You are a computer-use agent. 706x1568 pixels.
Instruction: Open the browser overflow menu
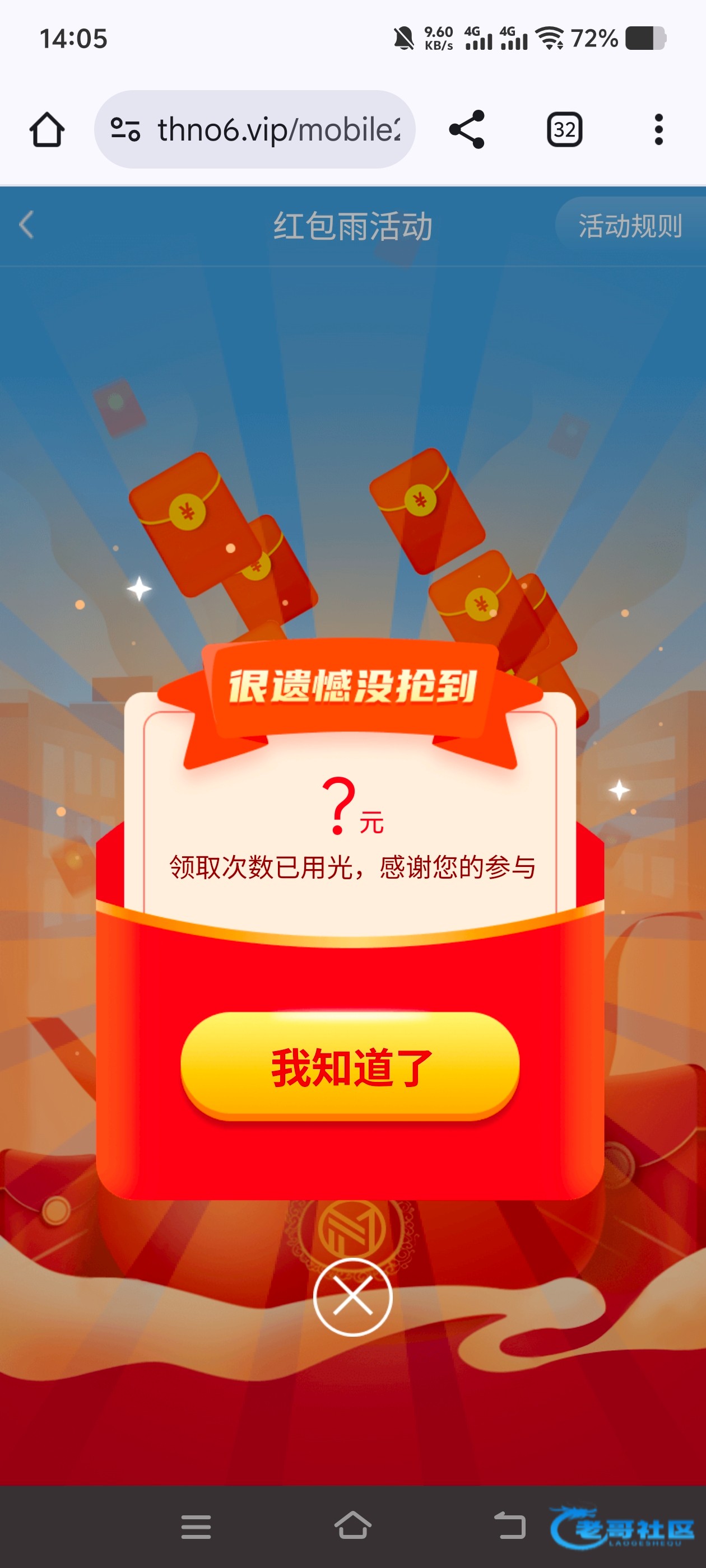[658, 130]
